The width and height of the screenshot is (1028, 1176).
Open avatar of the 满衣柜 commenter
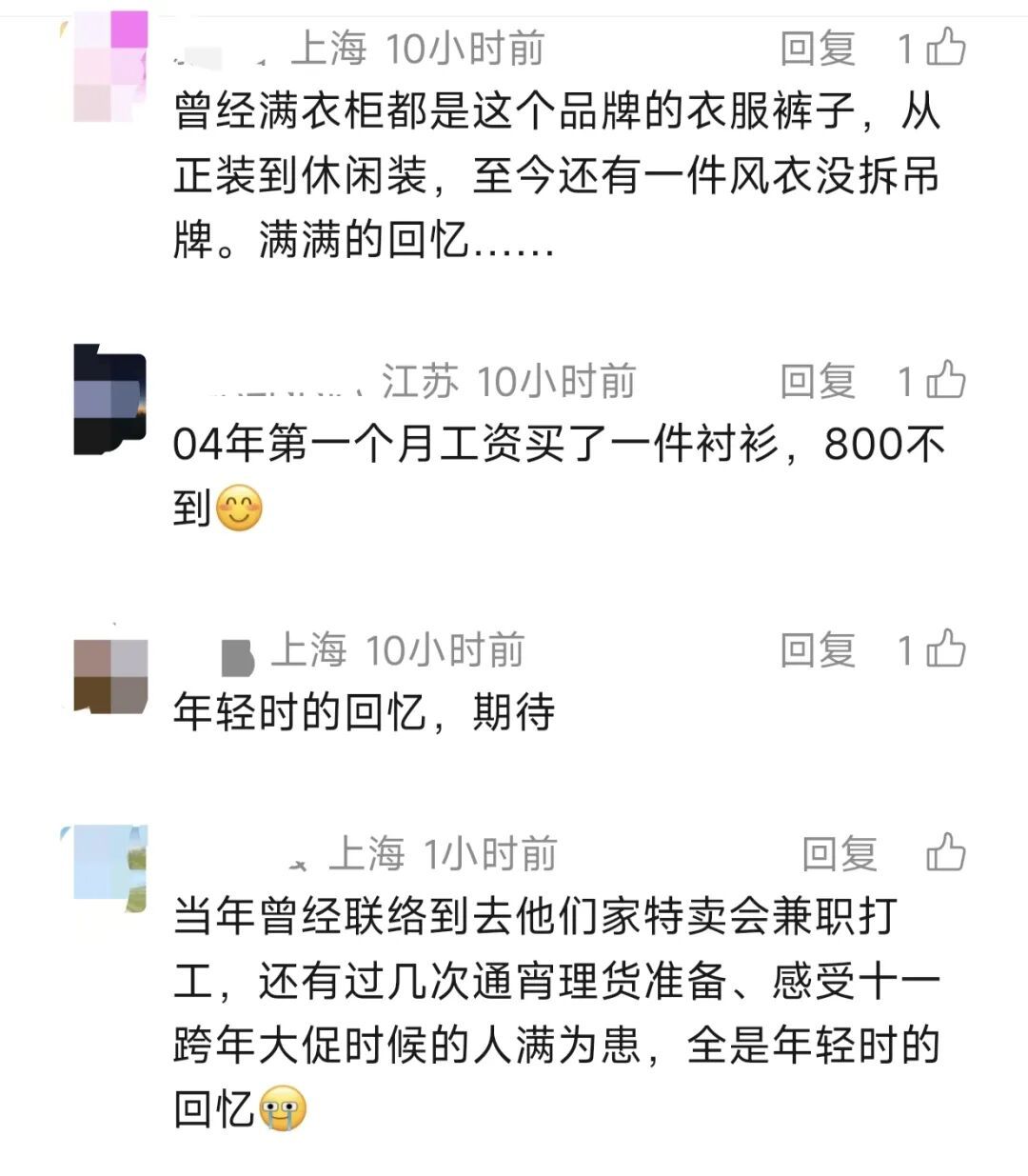[x=110, y=69]
